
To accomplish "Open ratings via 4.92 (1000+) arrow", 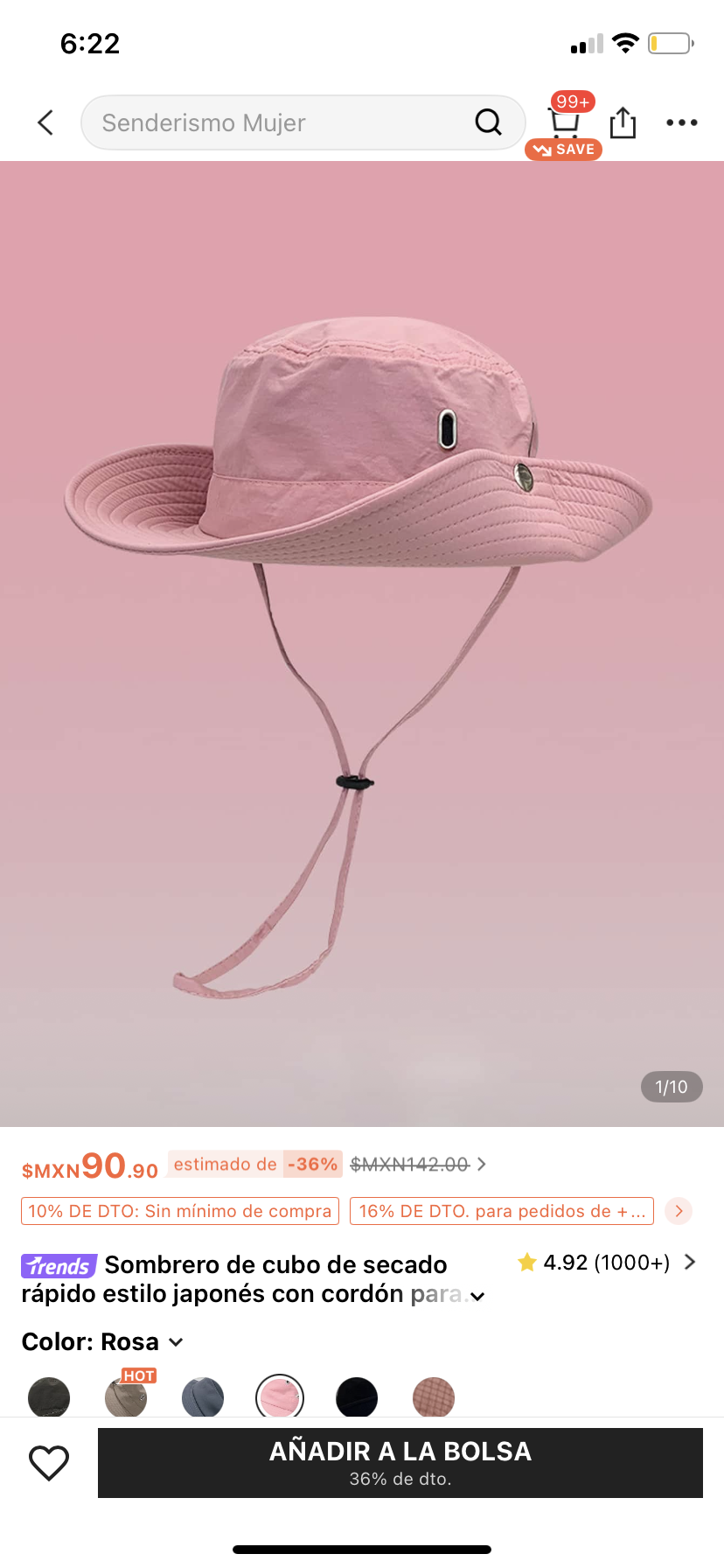I will 690,1263.
